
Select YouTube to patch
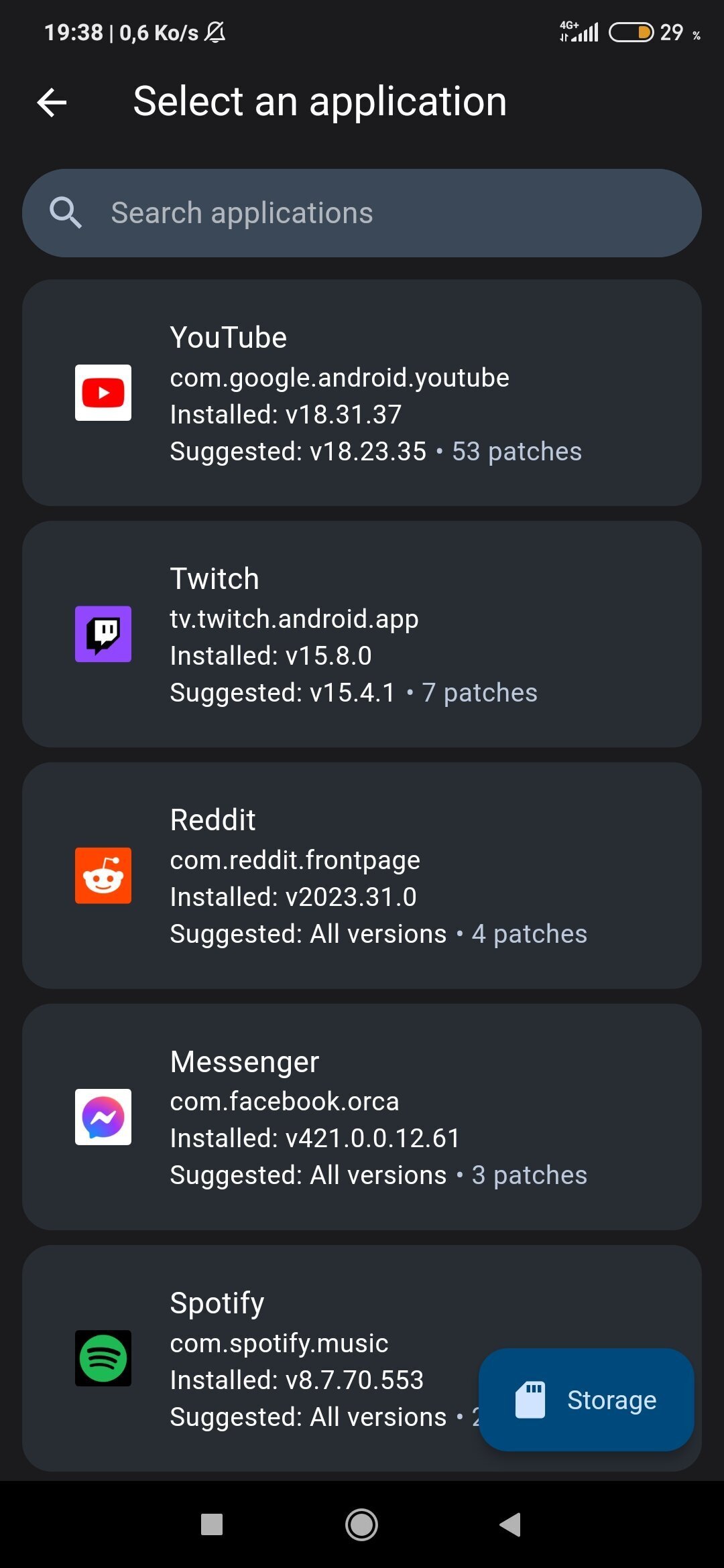pyautogui.click(x=362, y=393)
